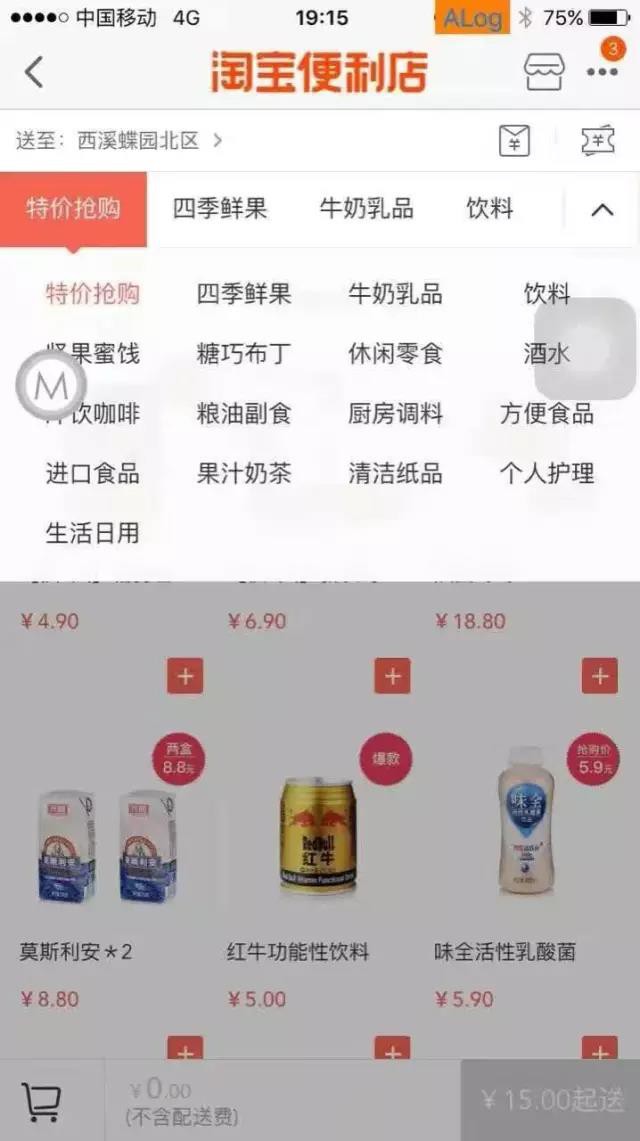Go back using the top-left arrow

(34, 72)
